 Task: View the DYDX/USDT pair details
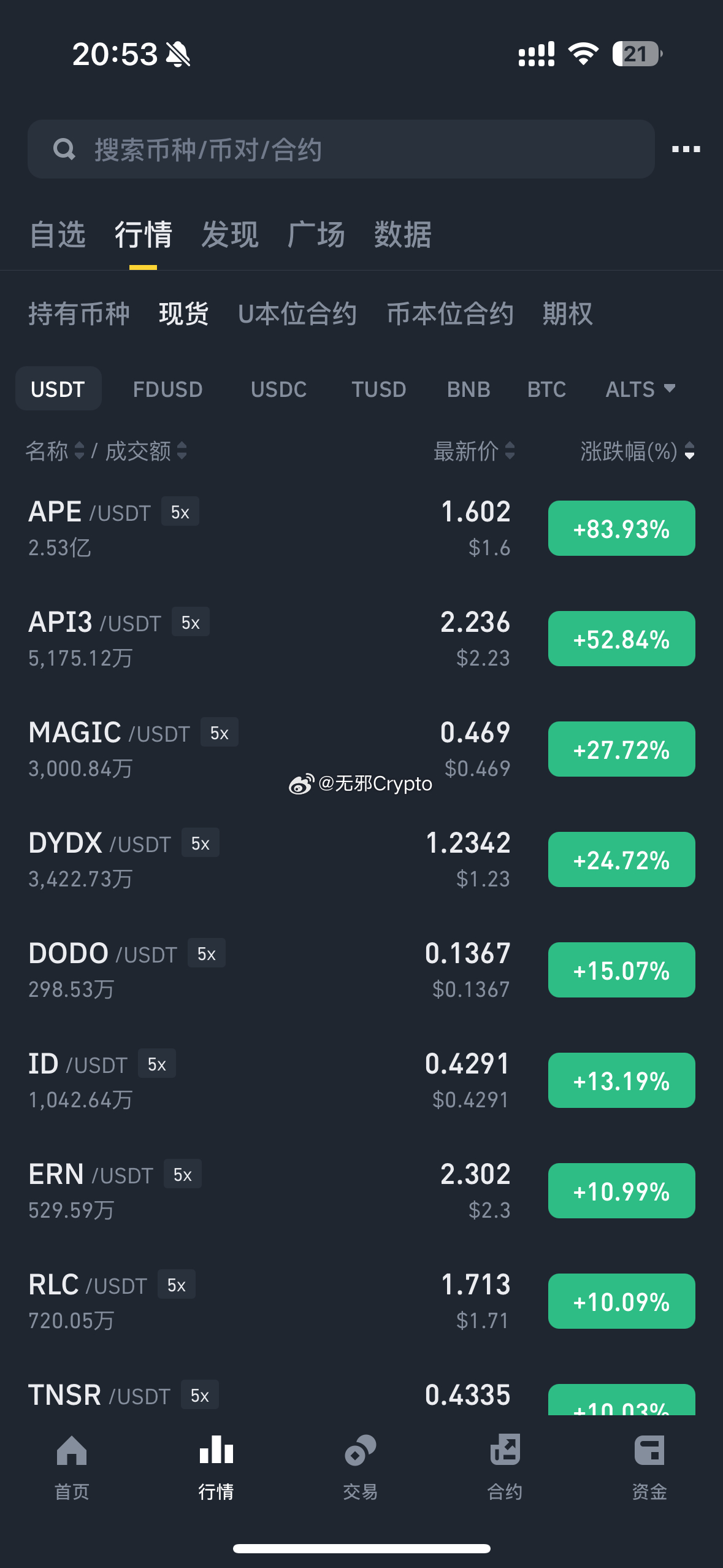(361, 859)
